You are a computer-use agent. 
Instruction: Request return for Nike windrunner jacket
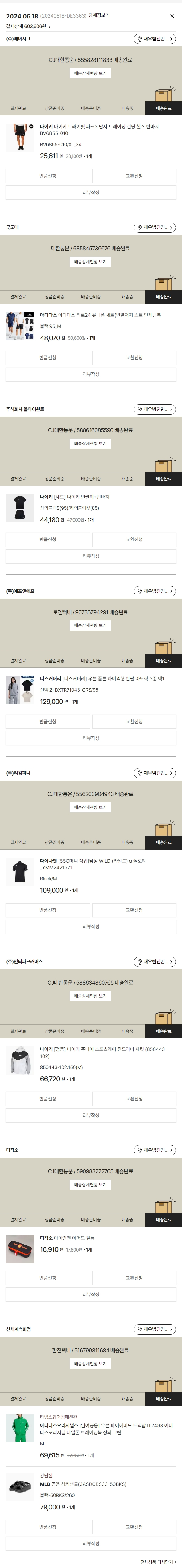pyautogui.click(x=47, y=1099)
